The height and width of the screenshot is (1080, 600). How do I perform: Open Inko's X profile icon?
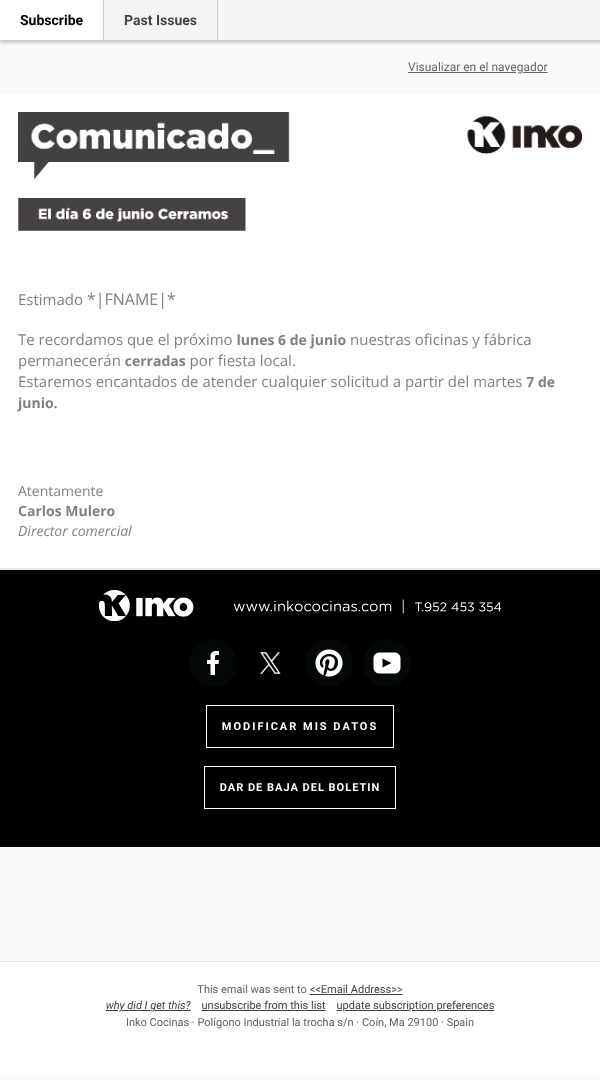(x=271, y=663)
